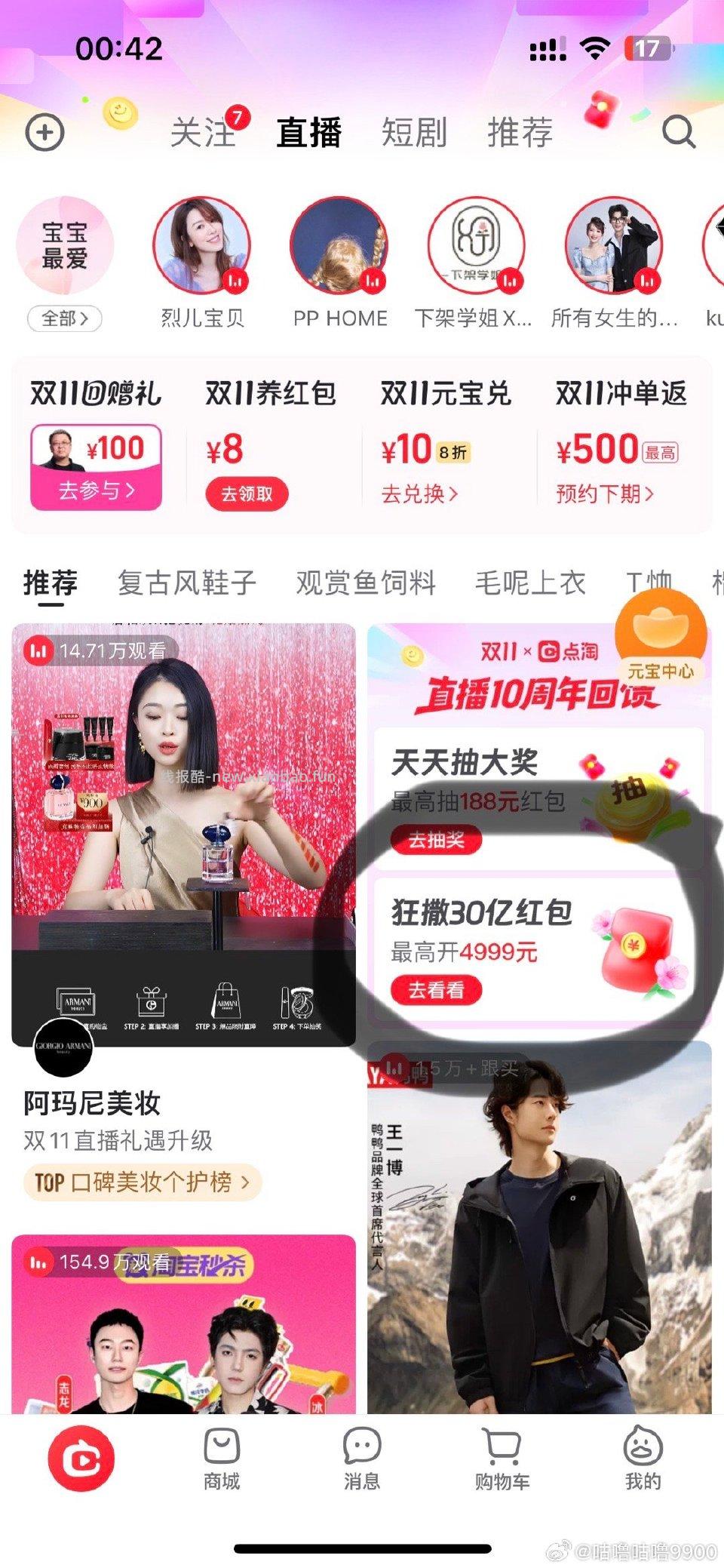This screenshot has height=1568, width=724.
Task: Click the plus icon at top left
Action: point(44,133)
